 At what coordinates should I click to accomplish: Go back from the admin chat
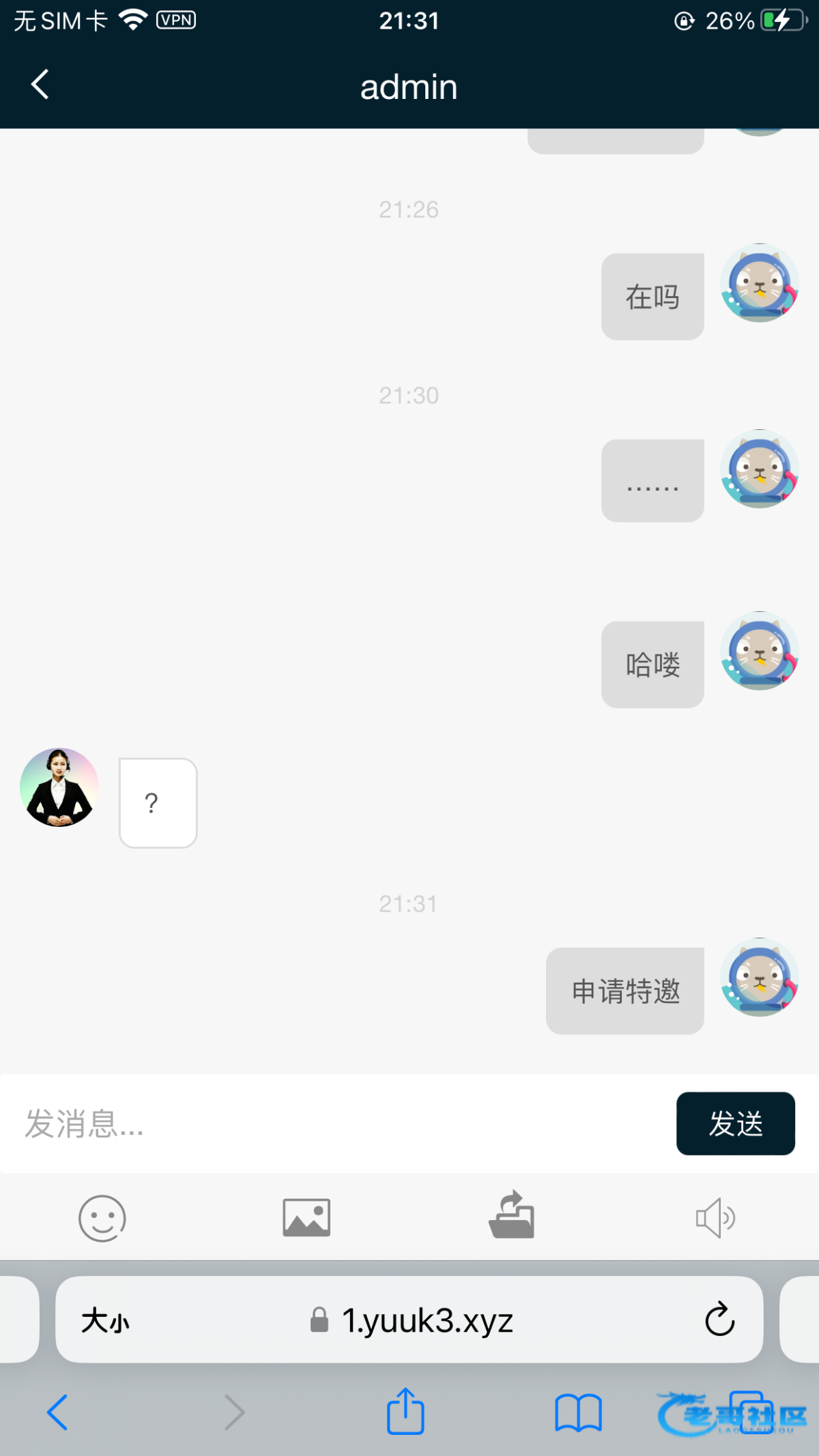[41, 85]
